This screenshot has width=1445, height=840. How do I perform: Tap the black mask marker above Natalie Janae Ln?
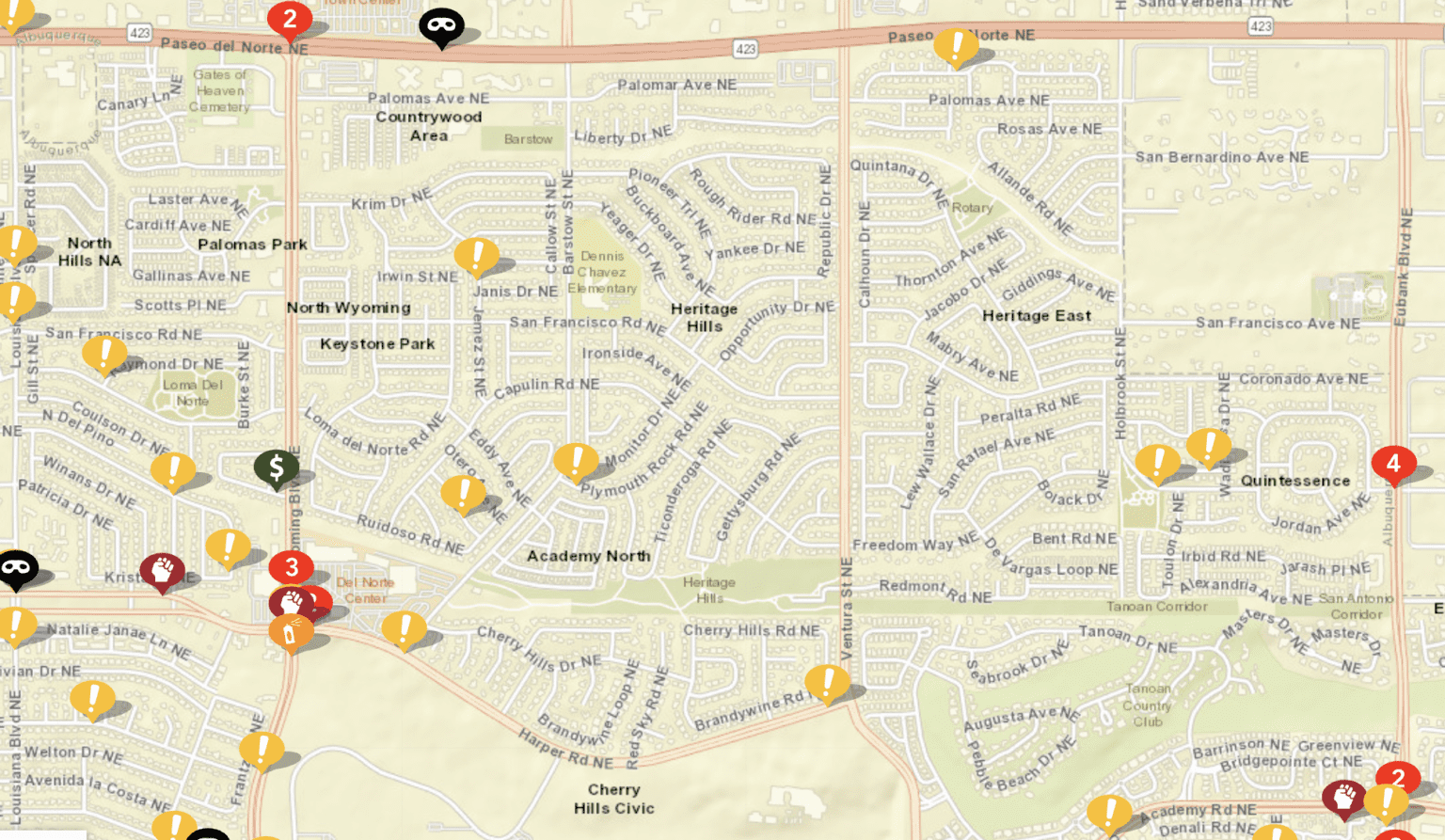[x=17, y=567]
